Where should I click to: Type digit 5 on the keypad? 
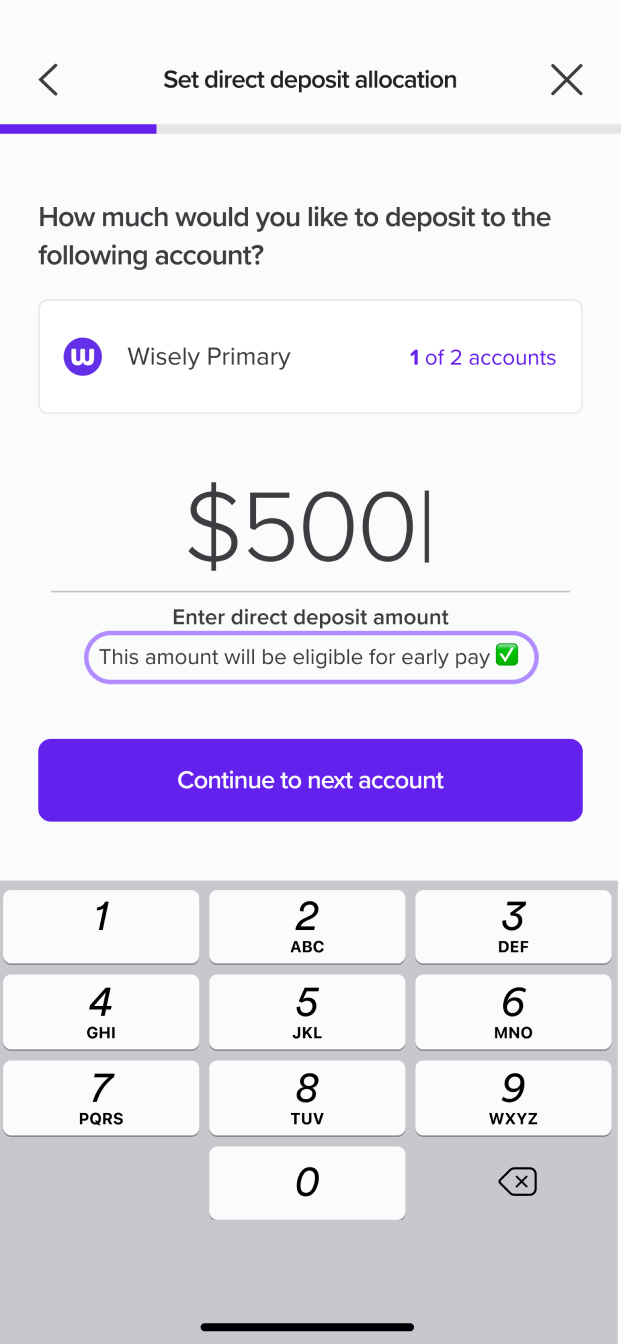pyautogui.click(x=307, y=1011)
